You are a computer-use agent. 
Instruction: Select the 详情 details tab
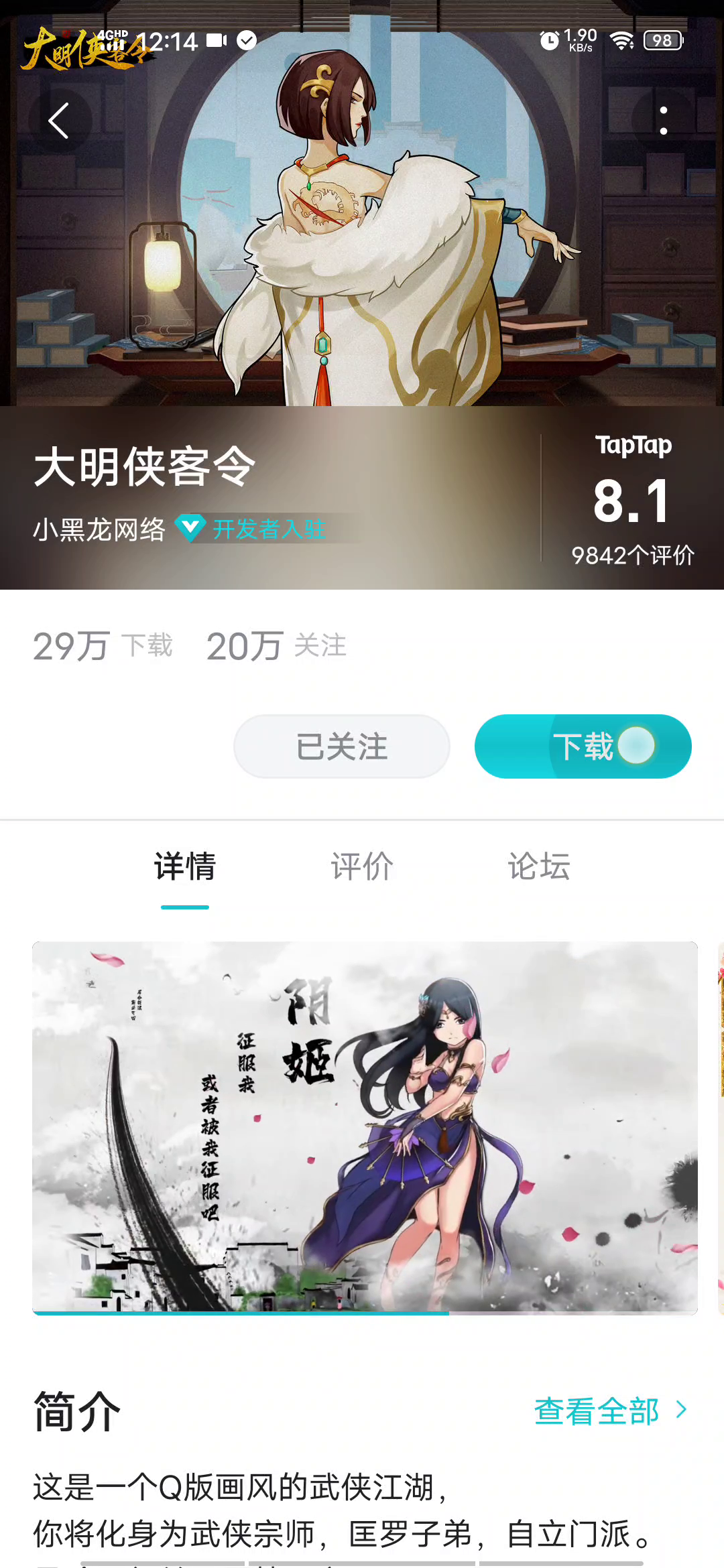(x=185, y=866)
